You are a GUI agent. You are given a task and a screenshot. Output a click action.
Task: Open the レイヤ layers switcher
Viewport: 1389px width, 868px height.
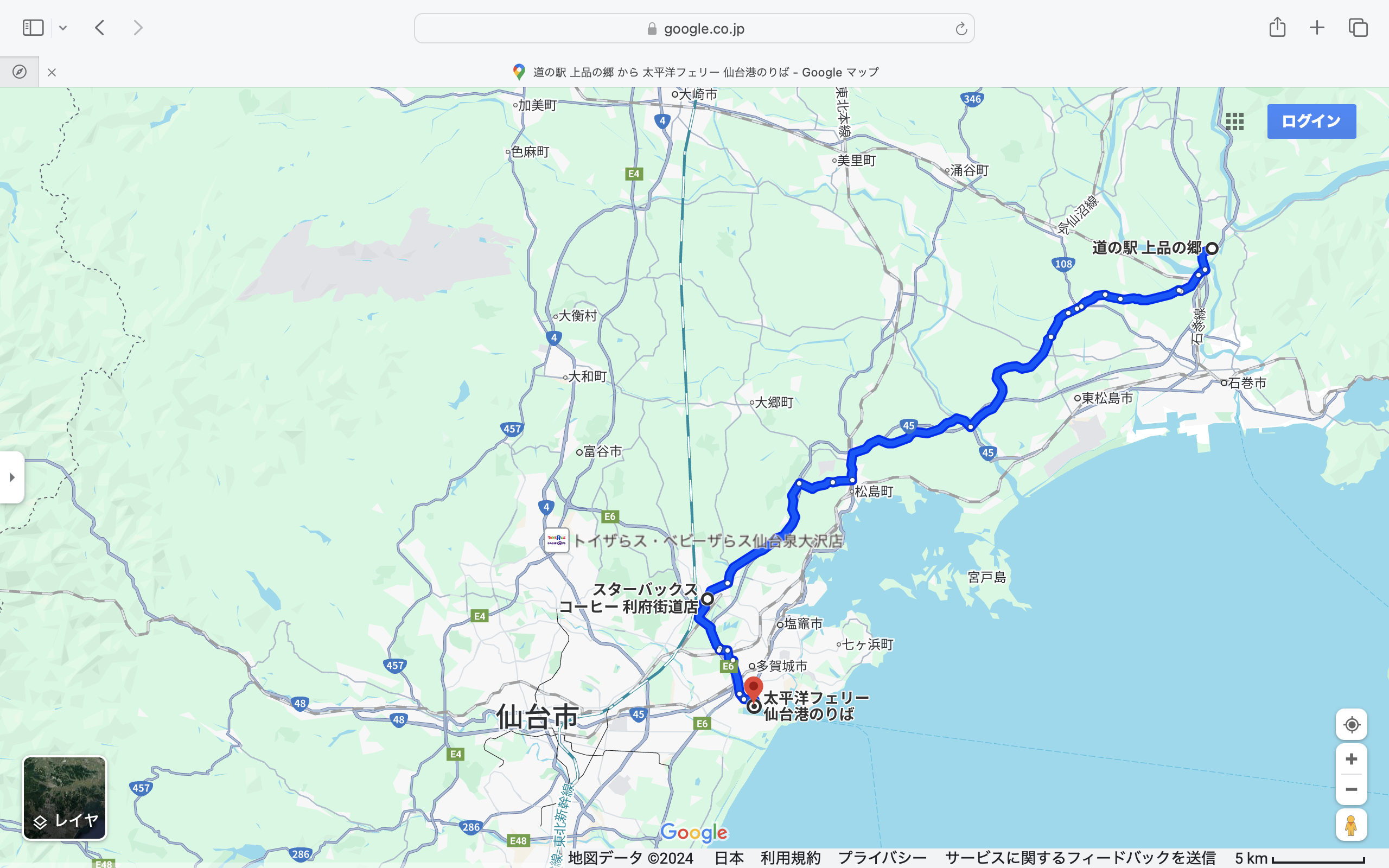[64, 798]
